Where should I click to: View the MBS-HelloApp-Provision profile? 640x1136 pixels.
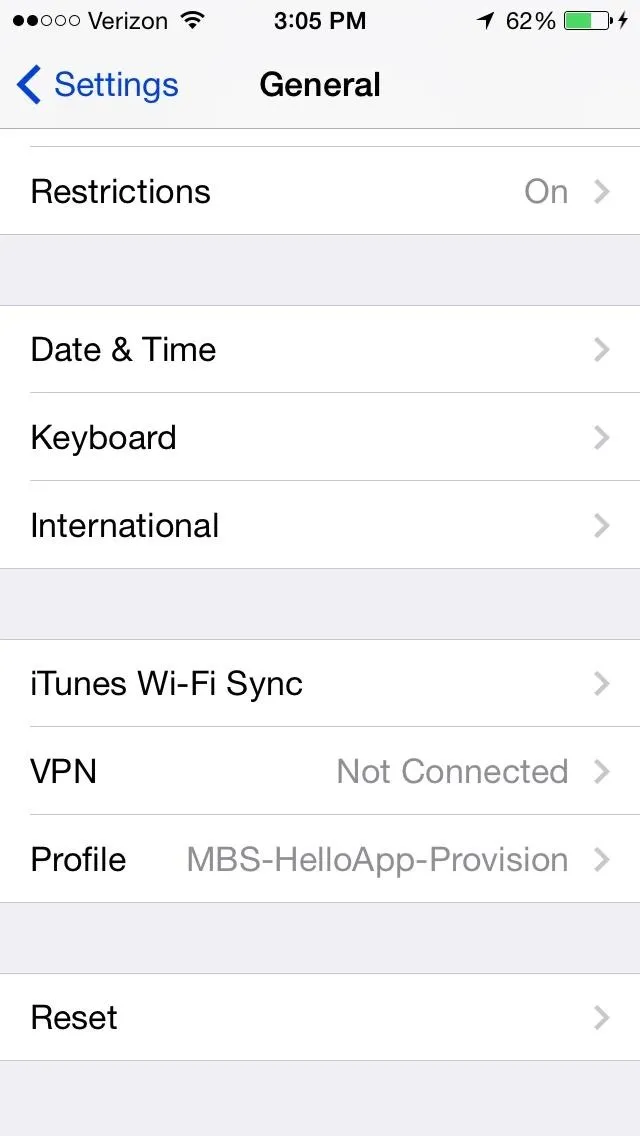pos(320,859)
